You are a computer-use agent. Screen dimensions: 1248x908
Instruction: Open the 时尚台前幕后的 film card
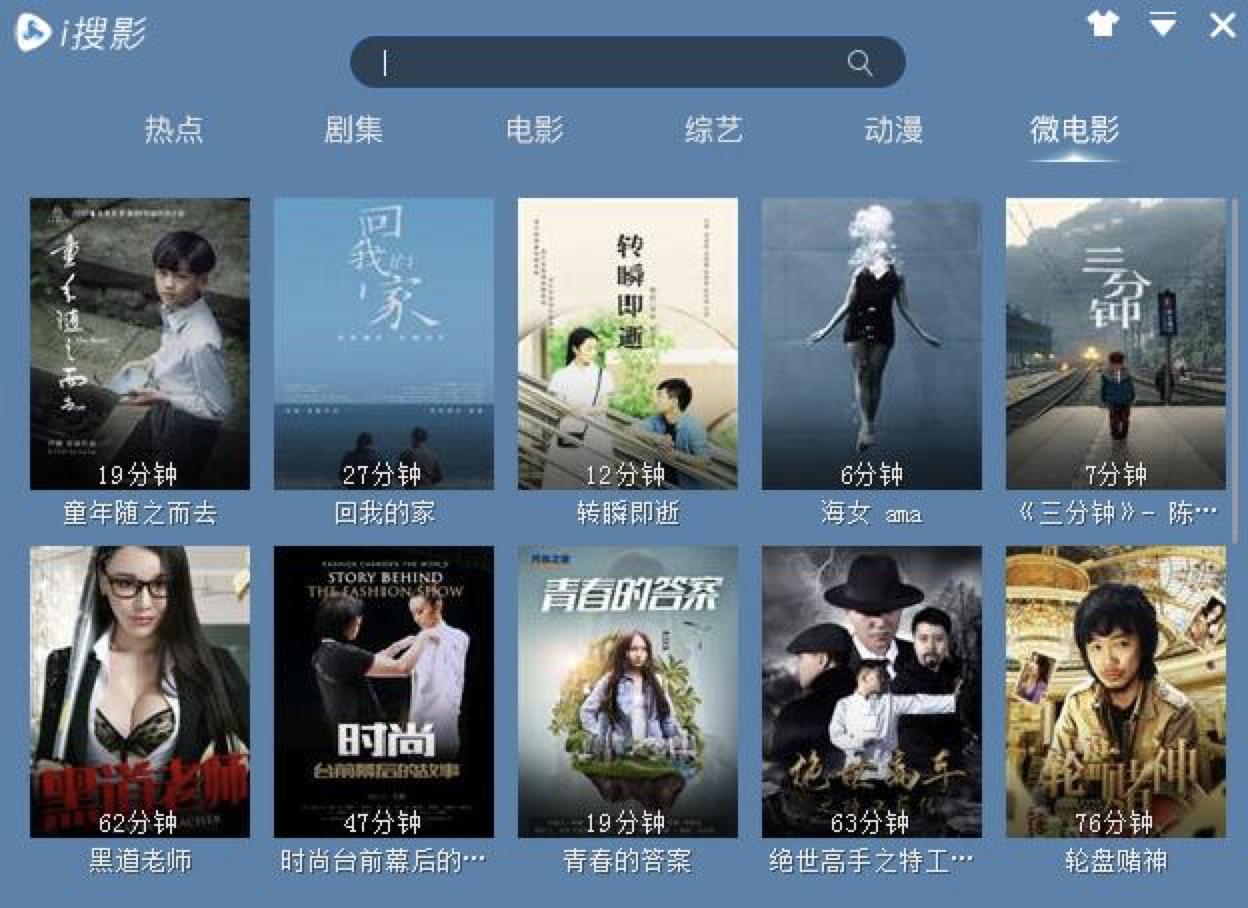(x=384, y=691)
